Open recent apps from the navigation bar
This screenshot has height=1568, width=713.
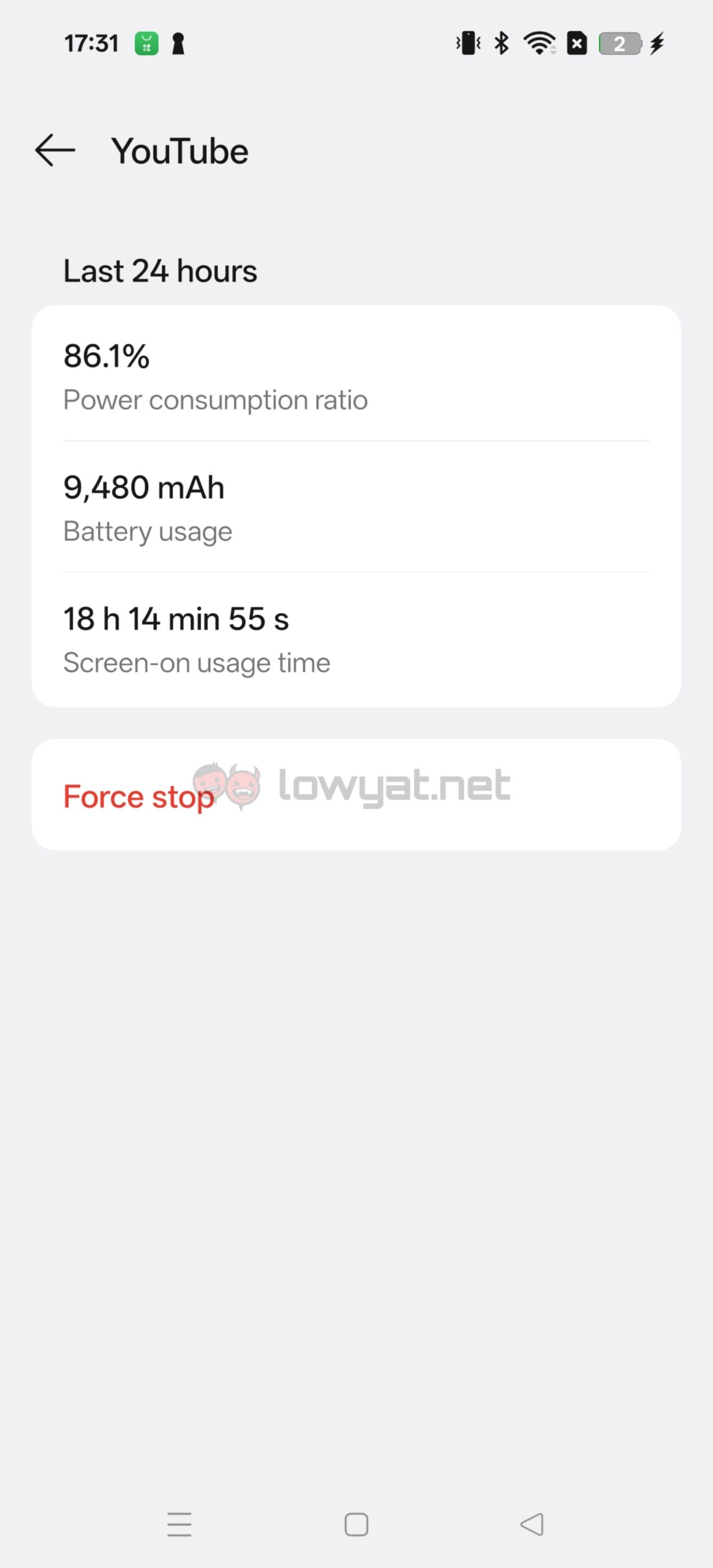tap(179, 1524)
